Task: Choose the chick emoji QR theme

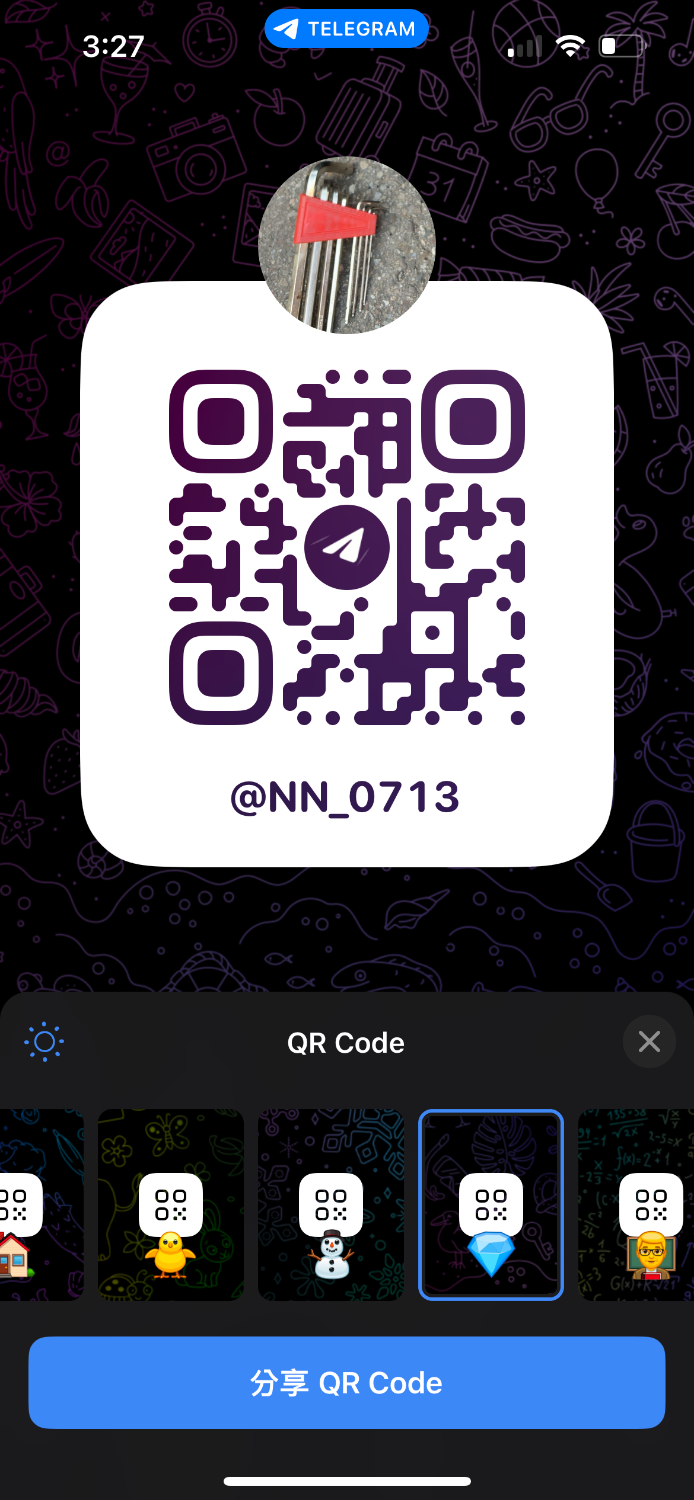Action: pos(171,1205)
